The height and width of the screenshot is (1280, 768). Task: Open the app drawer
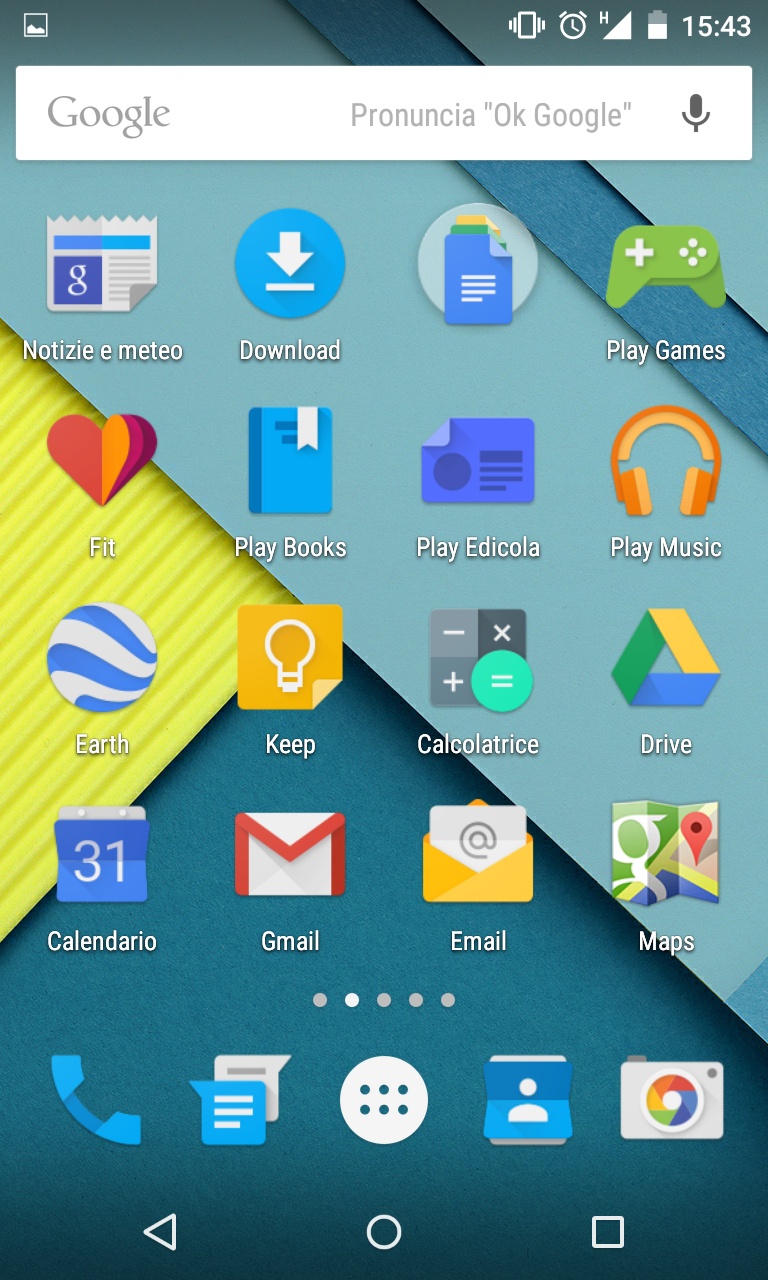[384, 1100]
